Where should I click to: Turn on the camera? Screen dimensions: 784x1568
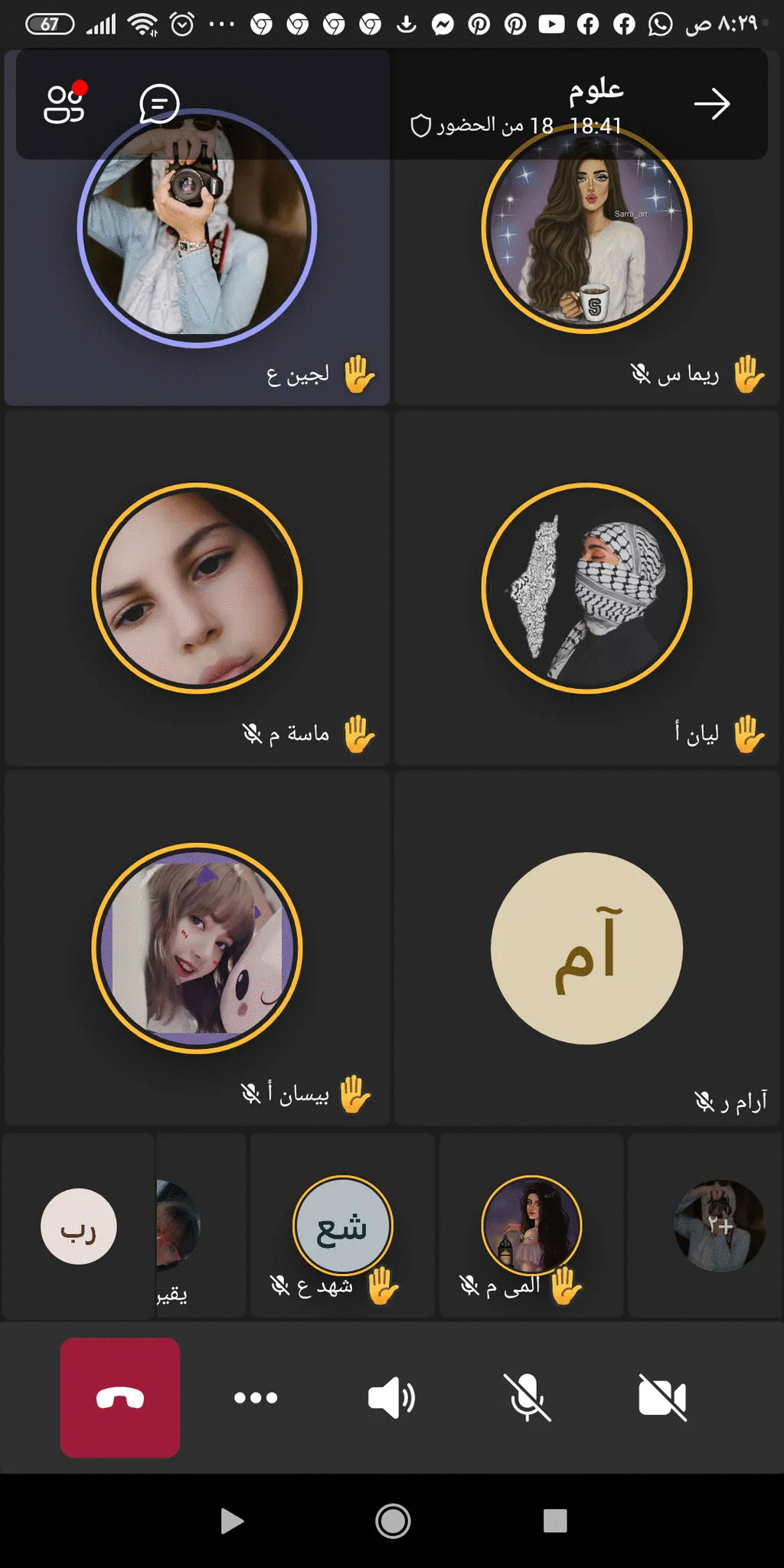(662, 1398)
